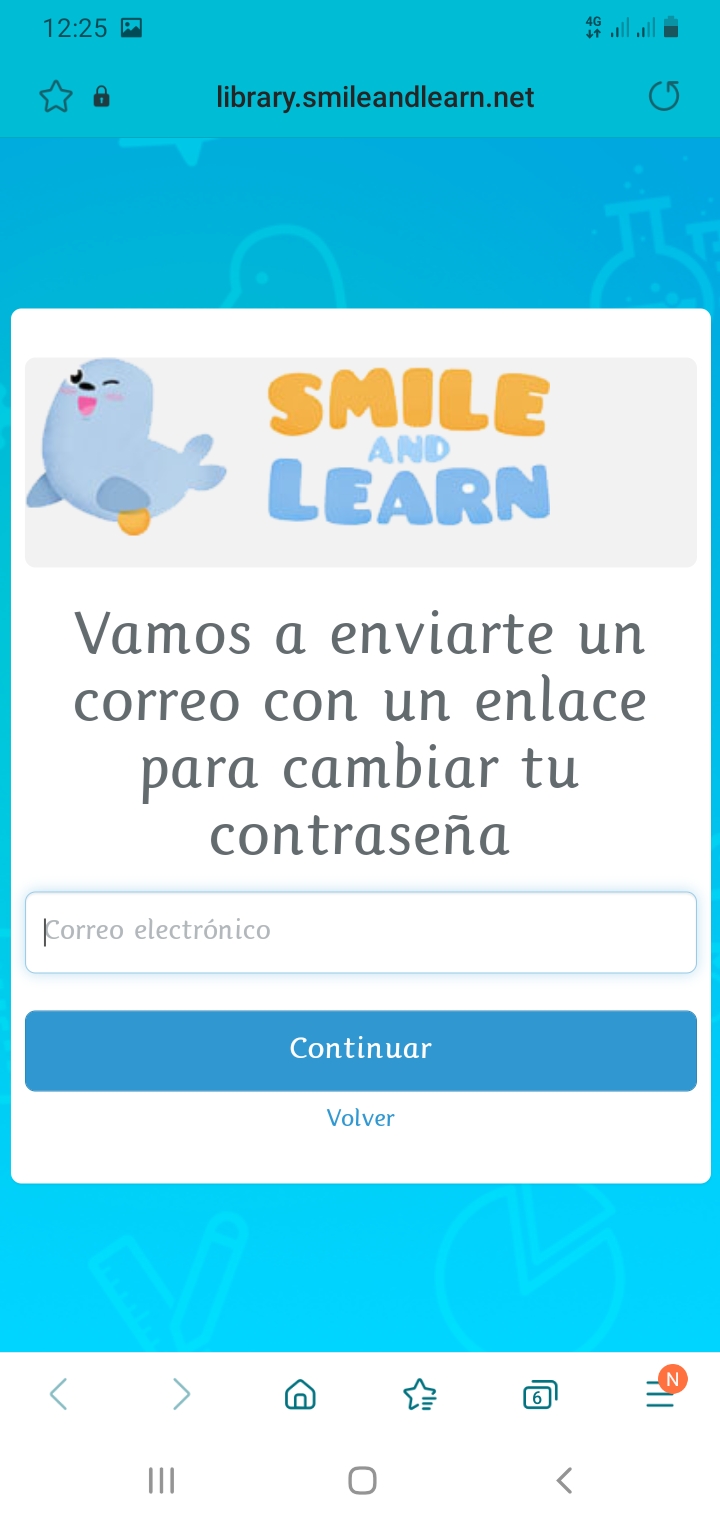Open the browser home page
This screenshot has height=1520, width=720.
tap(300, 1393)
